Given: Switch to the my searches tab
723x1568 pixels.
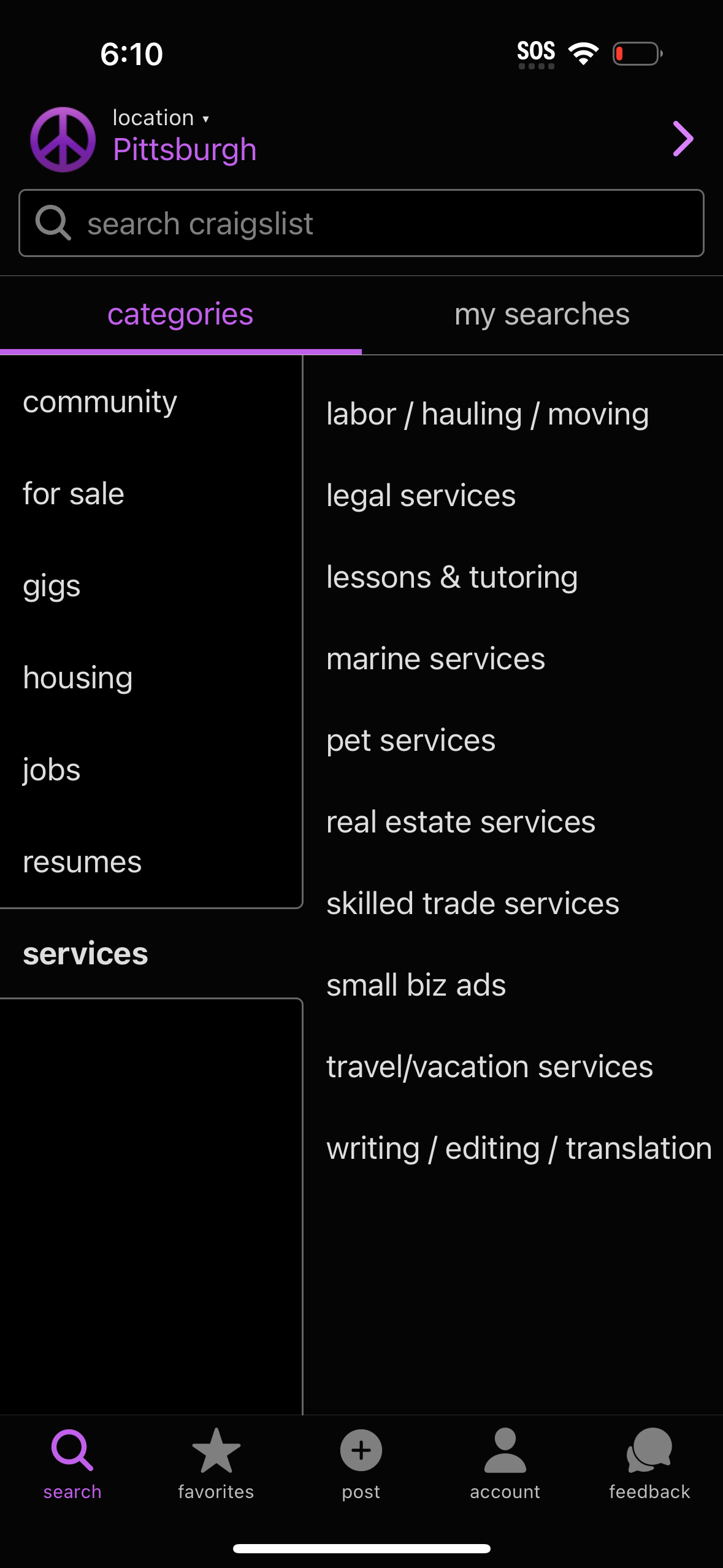Looking at the screenshot, I should 541,314.
